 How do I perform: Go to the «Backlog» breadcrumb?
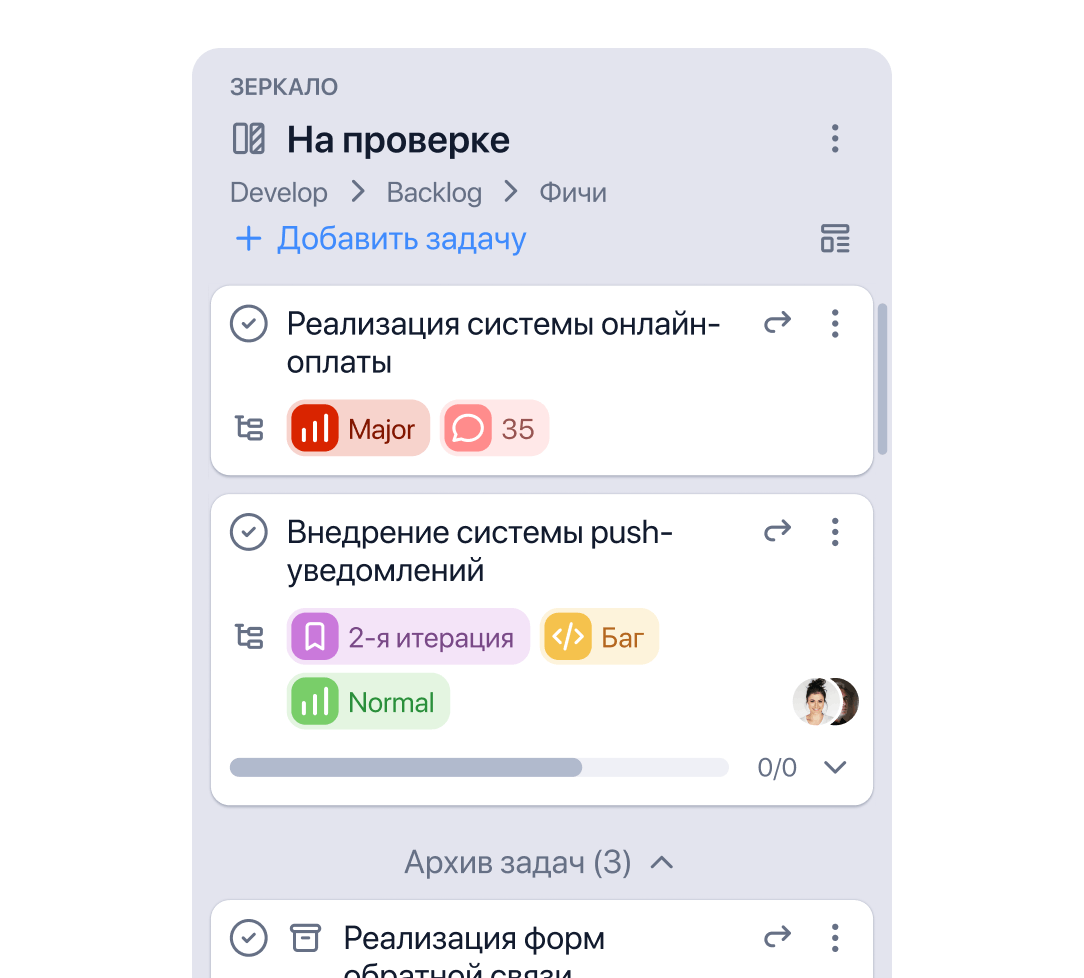[434, 192]
